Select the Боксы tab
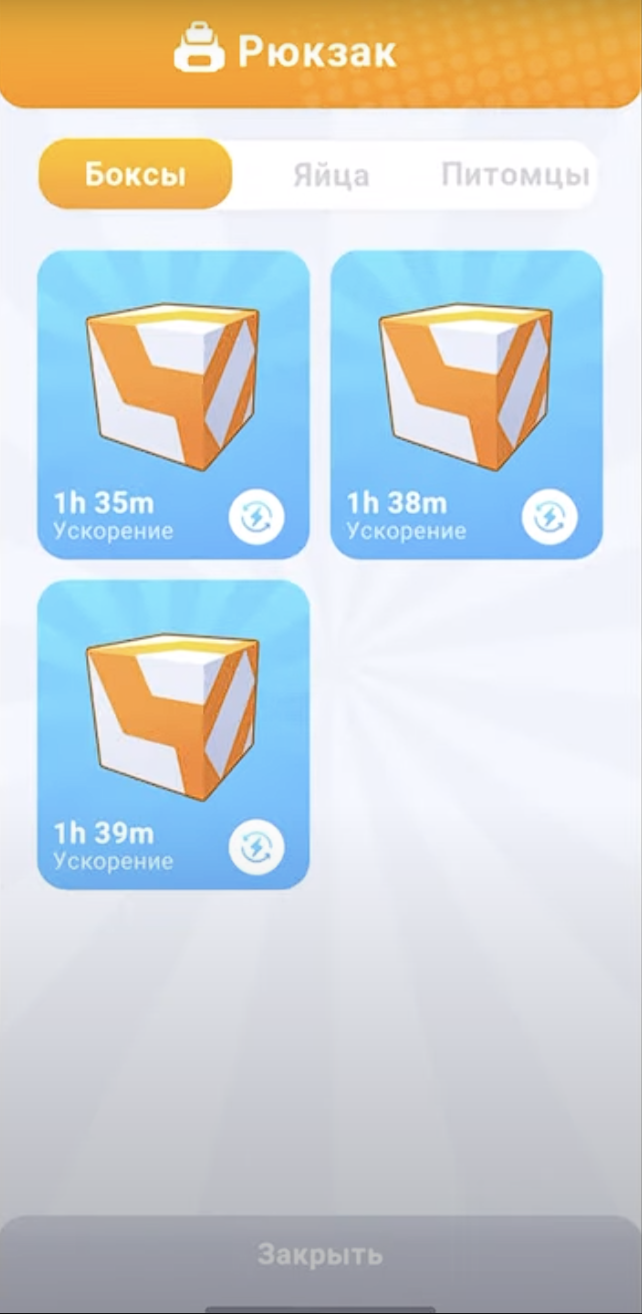This screenshot has width=642, height=1314. 135,175
